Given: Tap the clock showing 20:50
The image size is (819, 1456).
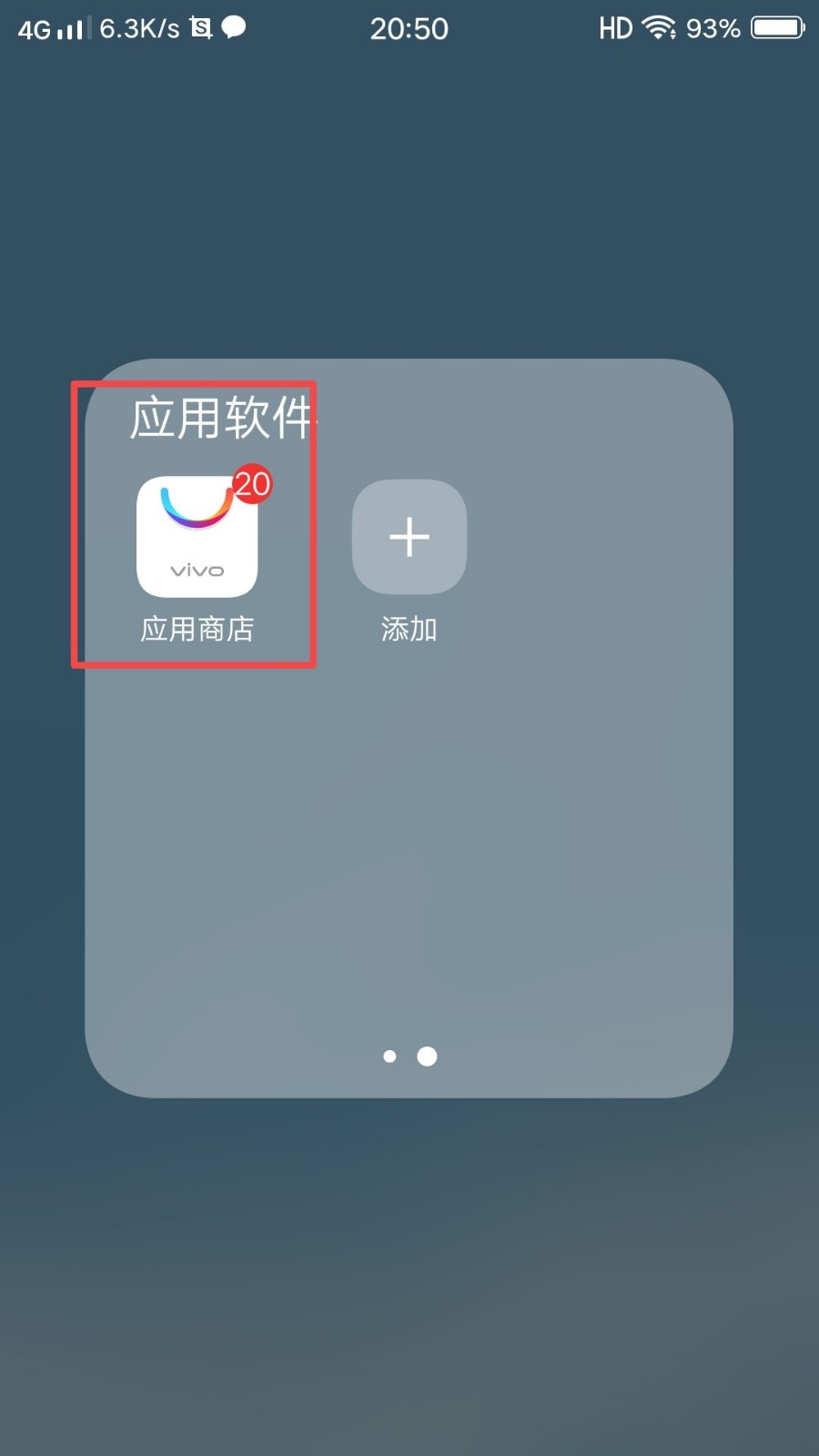Looking at the screenshot, I should 410,28.
